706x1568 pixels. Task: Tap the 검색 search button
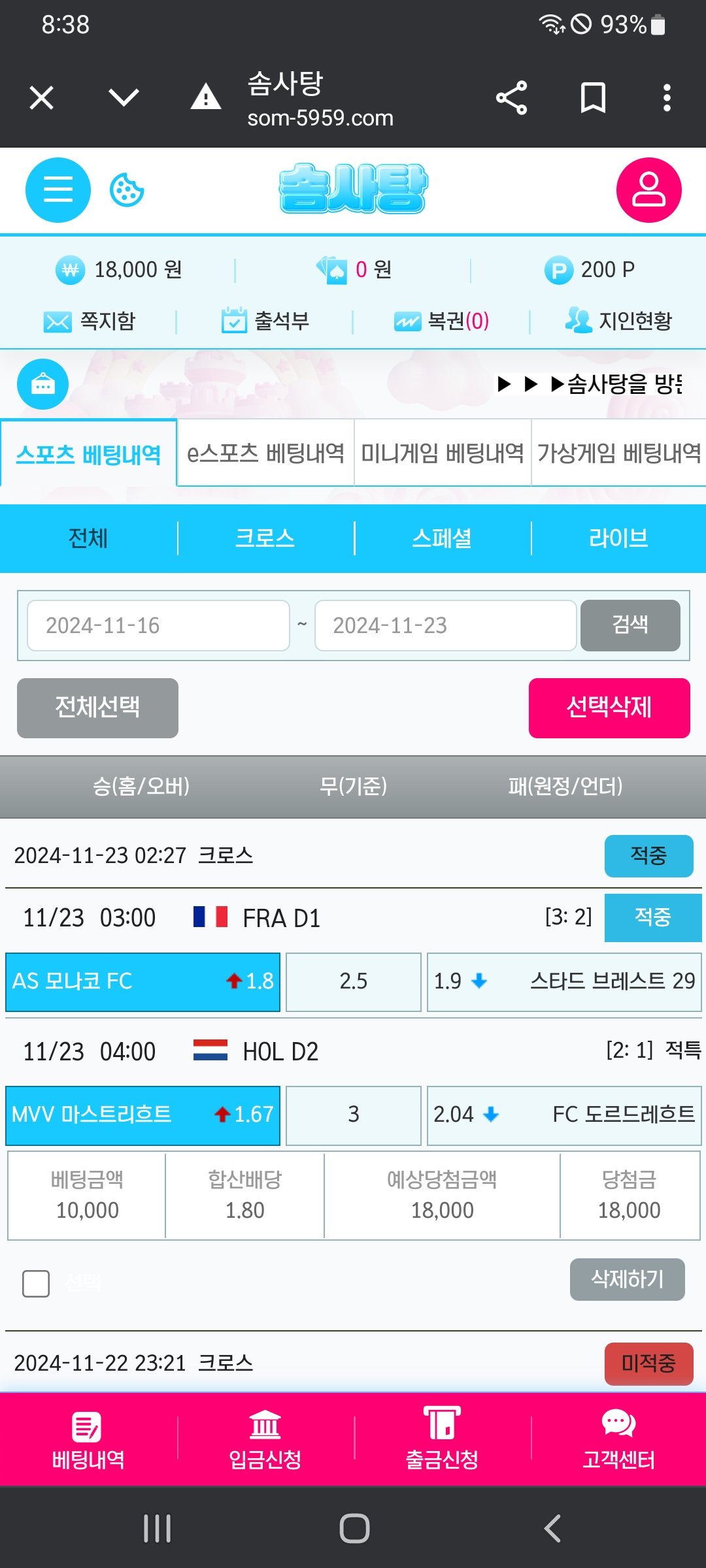coord(630,625)
